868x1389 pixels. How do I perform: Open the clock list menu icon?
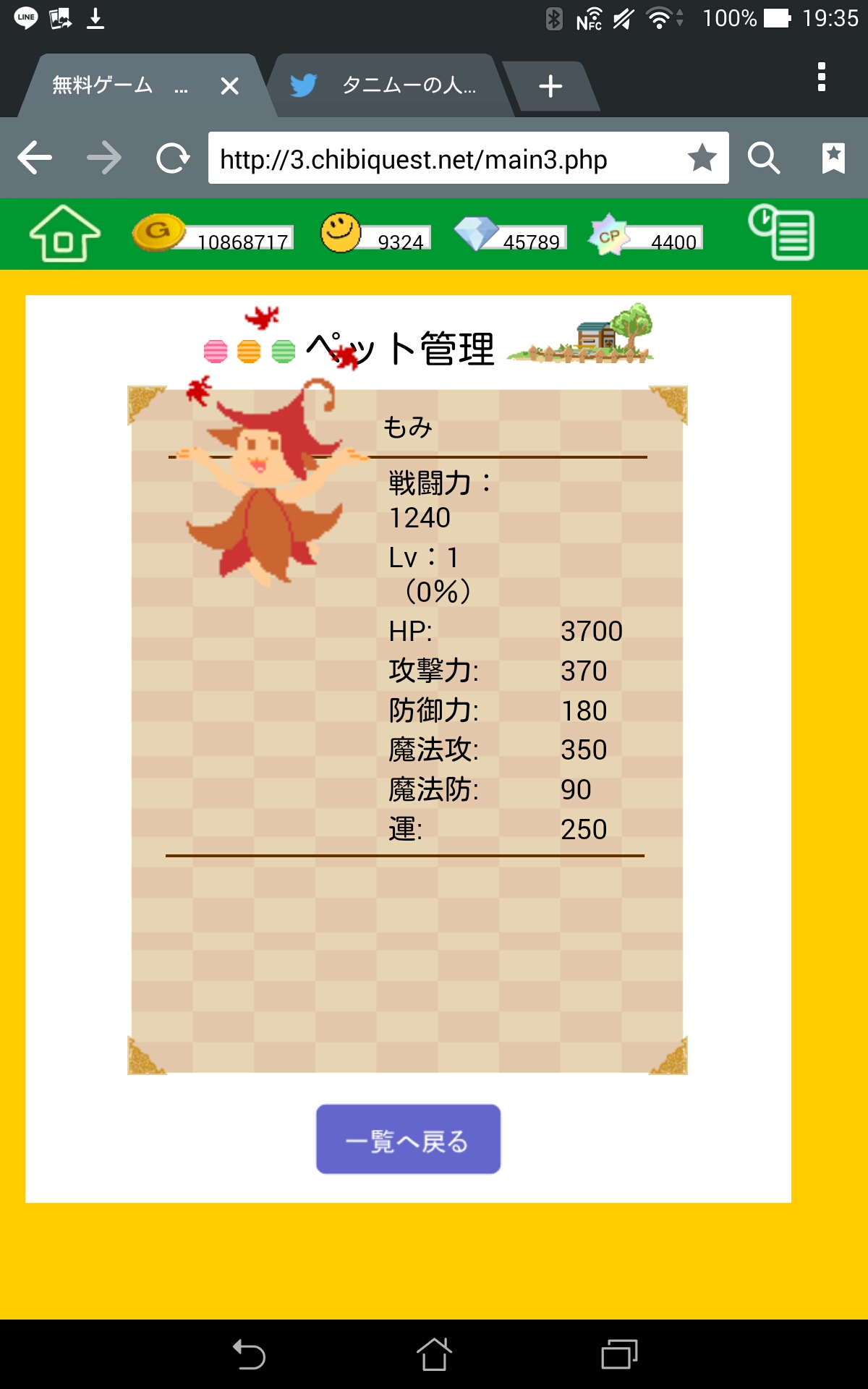[781, 232]
